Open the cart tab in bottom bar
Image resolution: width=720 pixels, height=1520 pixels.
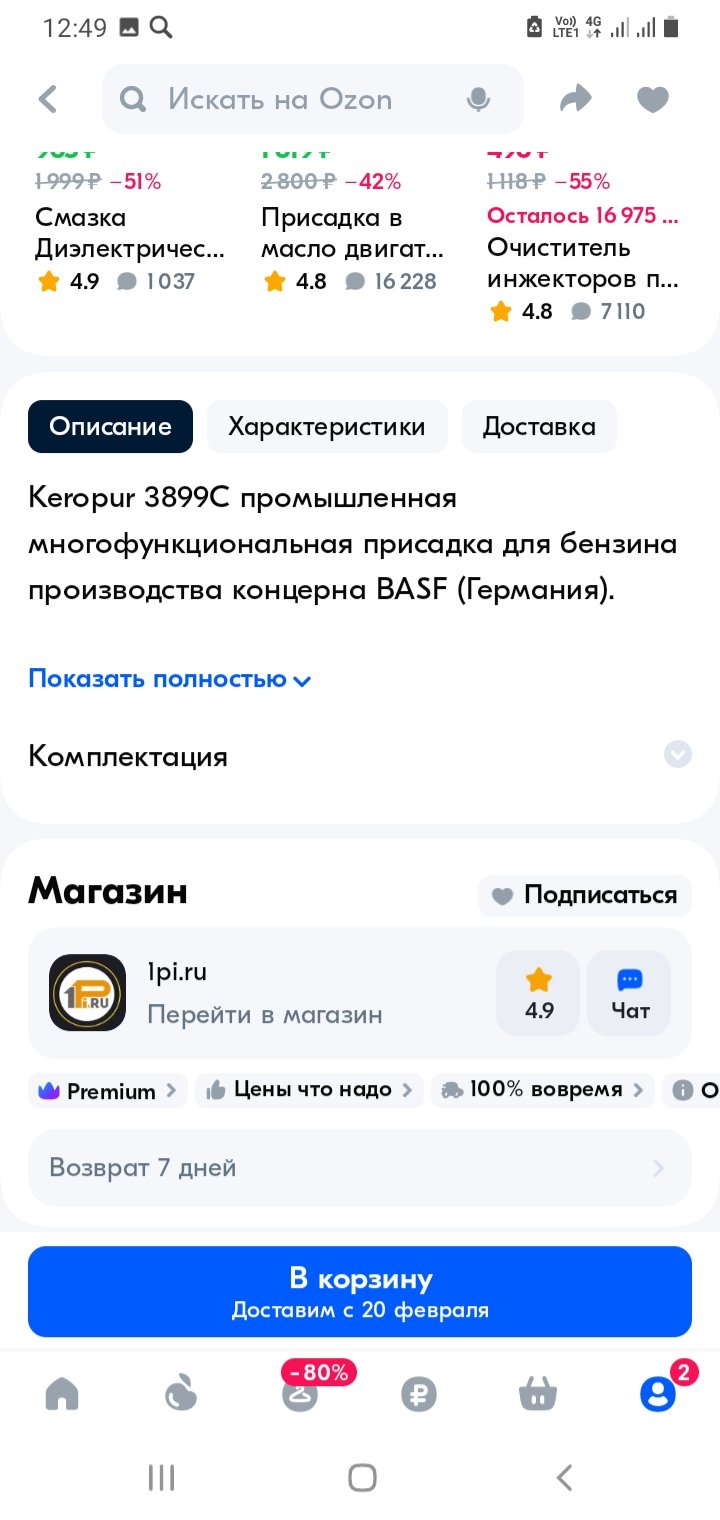538,1393
